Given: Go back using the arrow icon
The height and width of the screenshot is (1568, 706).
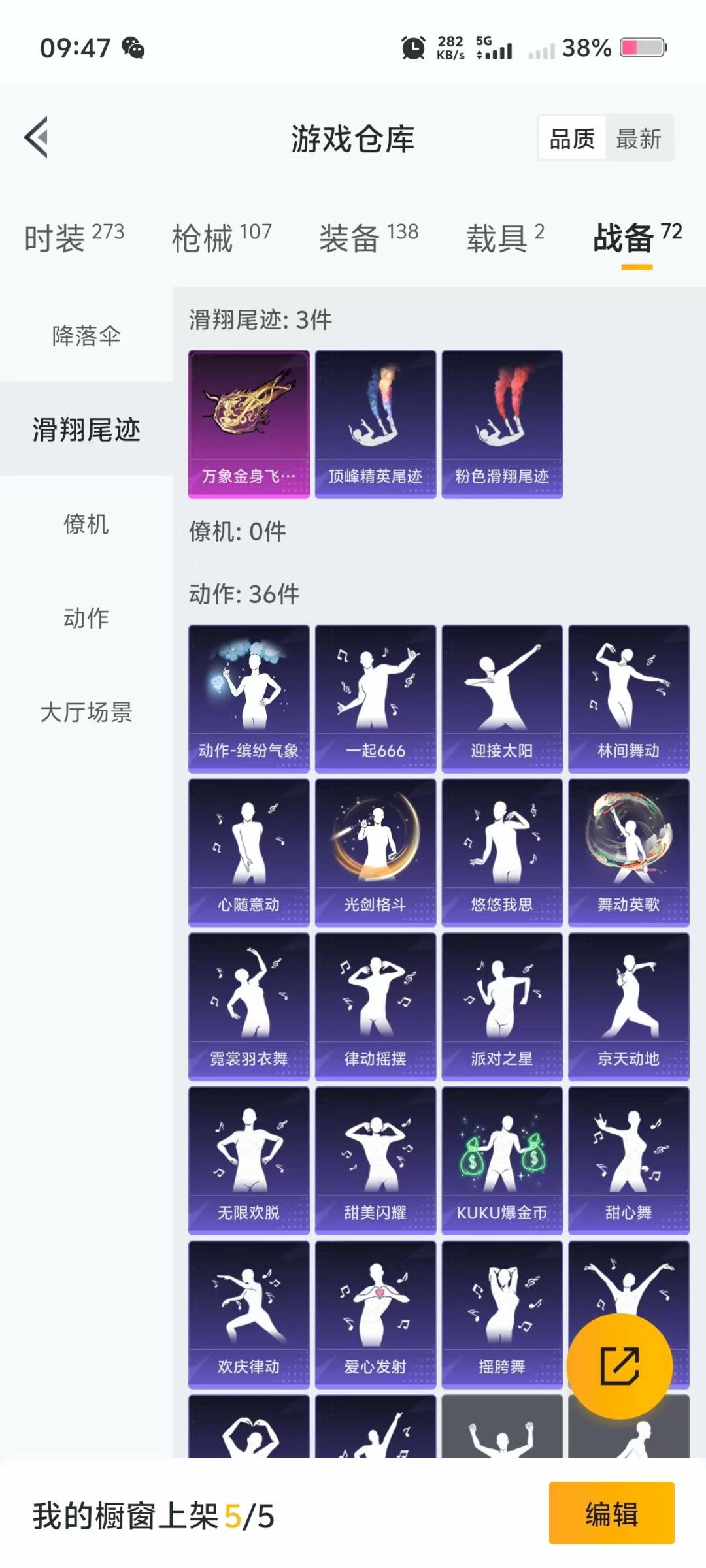Looking at the screenshot, I should point(37,137).
